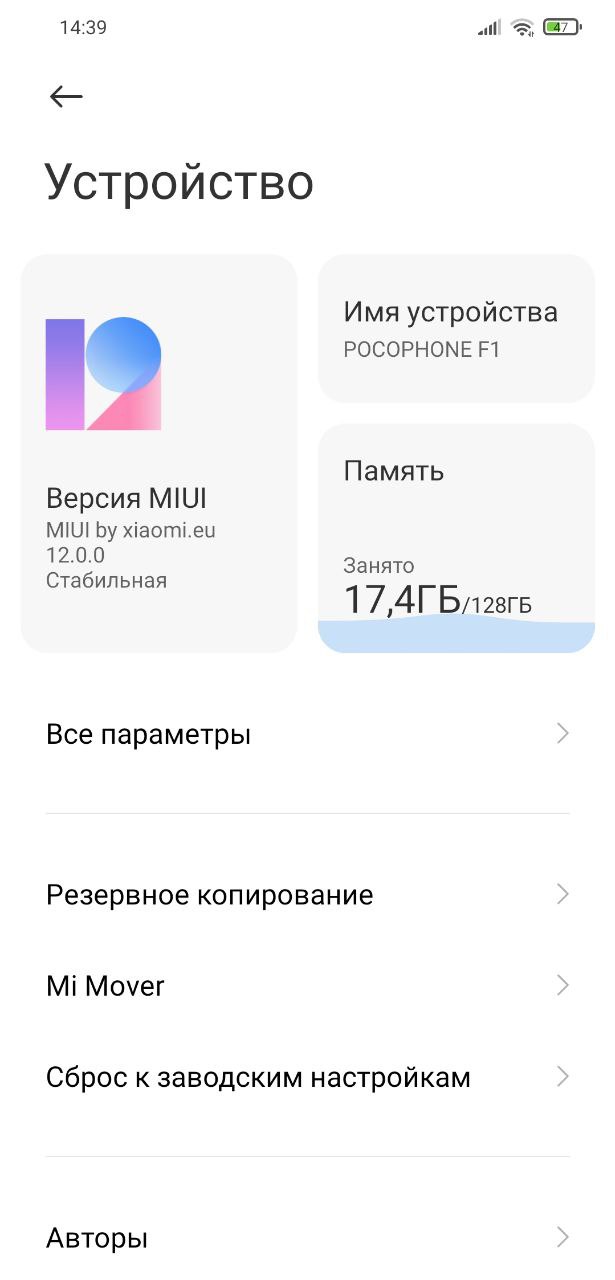This screenshot has width=615, height=1280.
Task: Open the device name card POCOPHONE F1
Action: pos(456,329)
